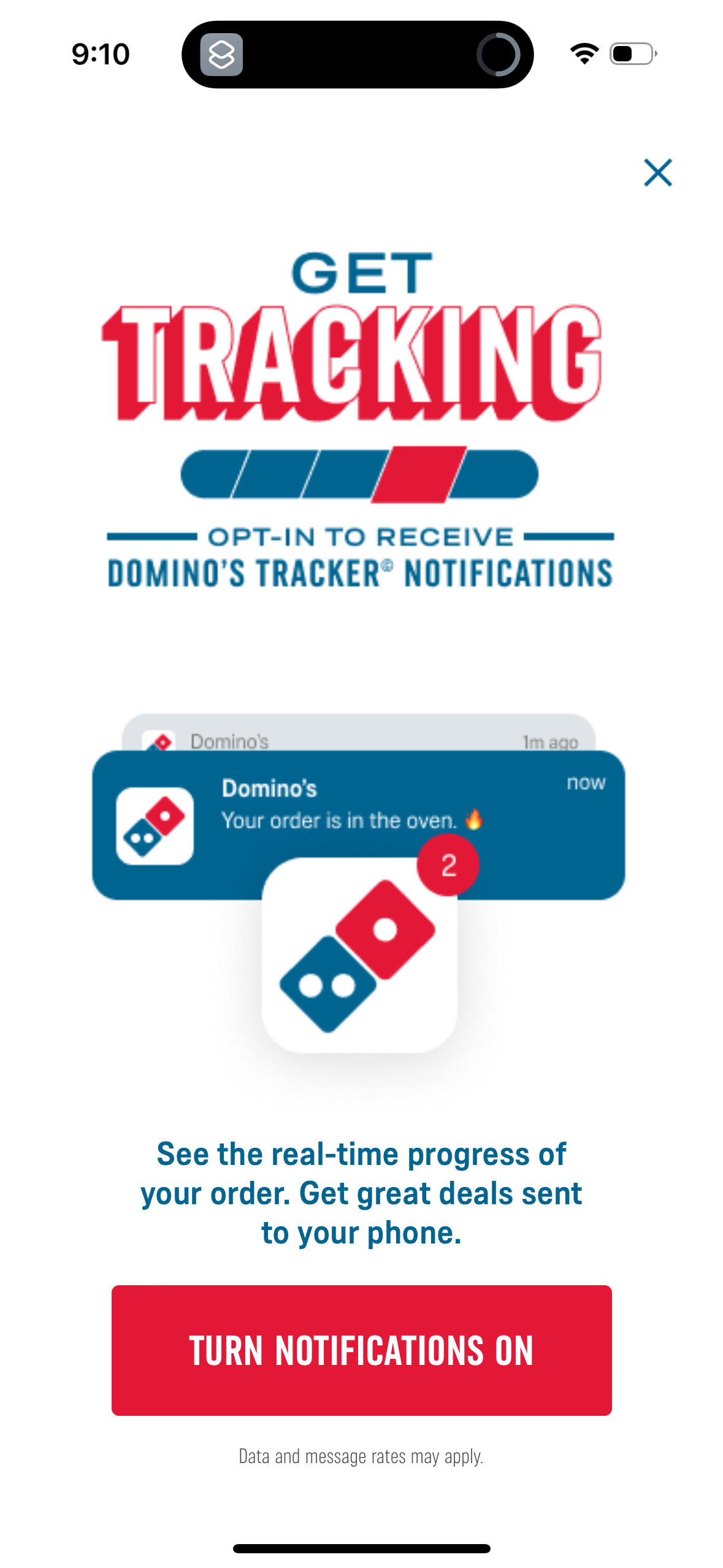The image size is (723, 1568).
Task: Dismiss the opt-in screen with the X
Action: 657,172
